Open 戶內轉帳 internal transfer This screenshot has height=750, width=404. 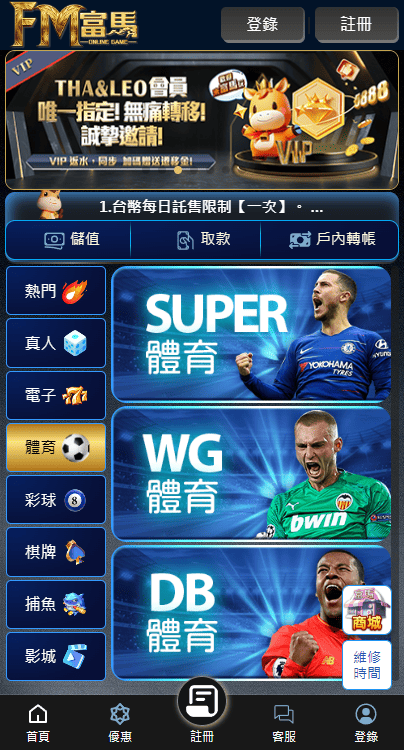click(x=329, y=239)
